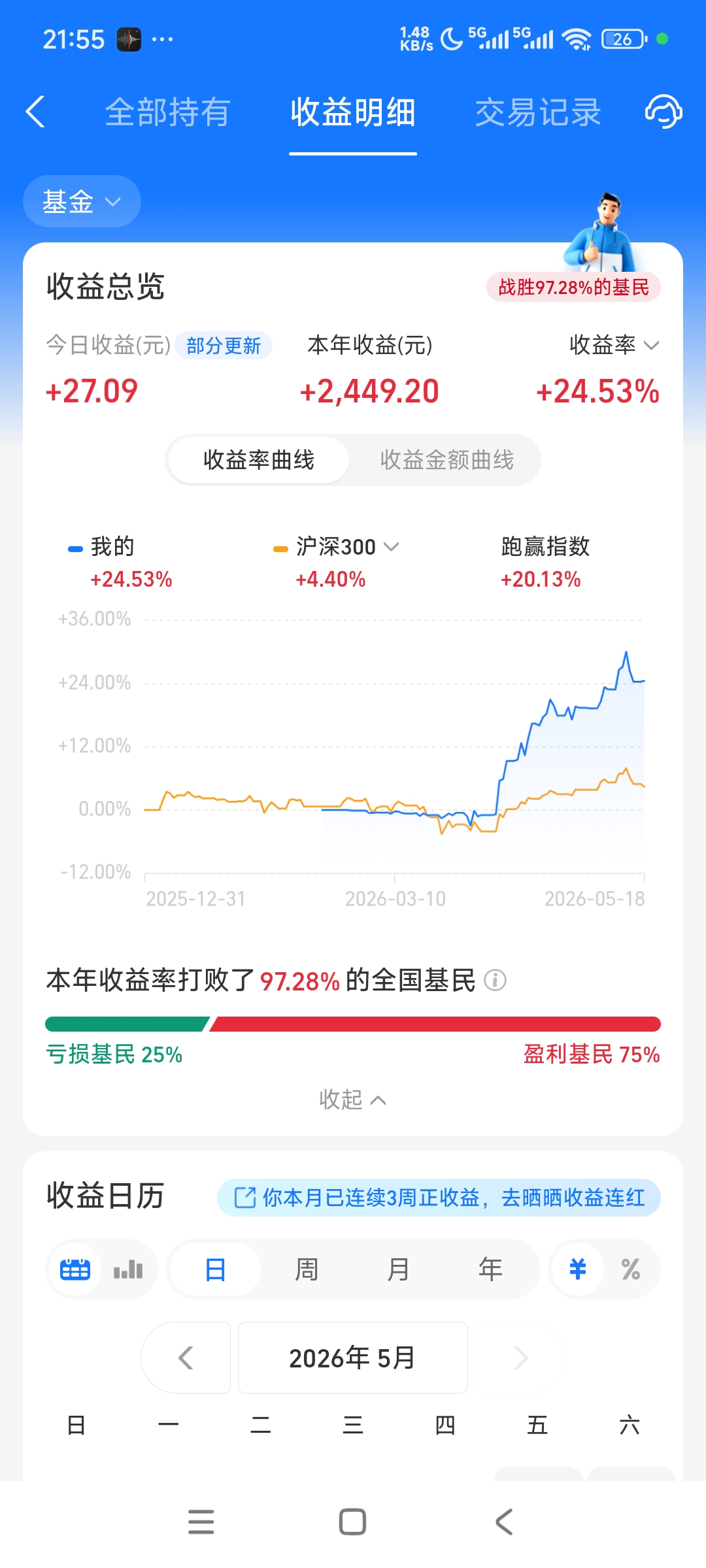The width and height of the screenshot is (706, 1568).
Task: Collapse the overview with 收起
Action: coord(353,1100)
